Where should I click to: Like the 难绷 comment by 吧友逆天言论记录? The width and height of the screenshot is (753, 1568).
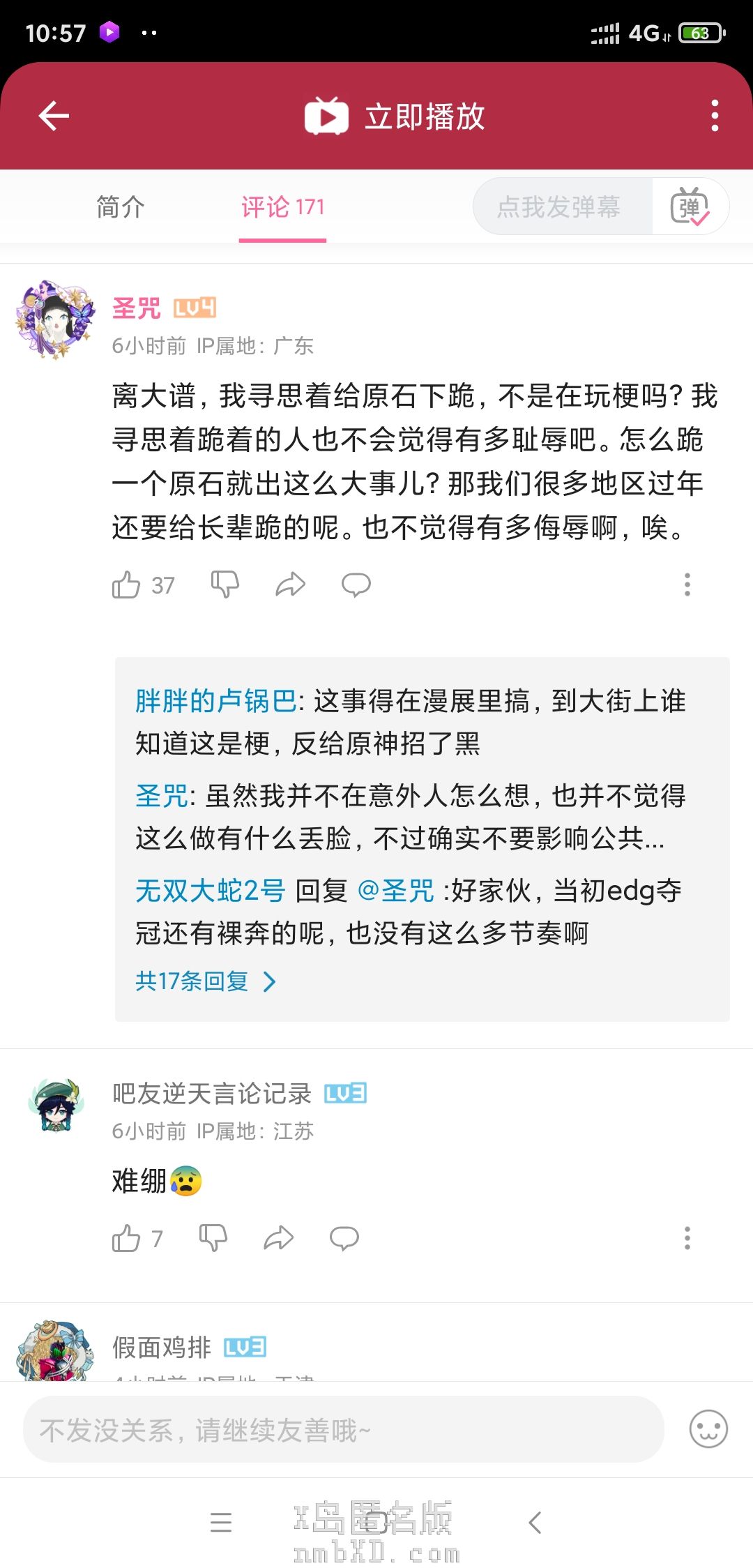[127, 1238]
